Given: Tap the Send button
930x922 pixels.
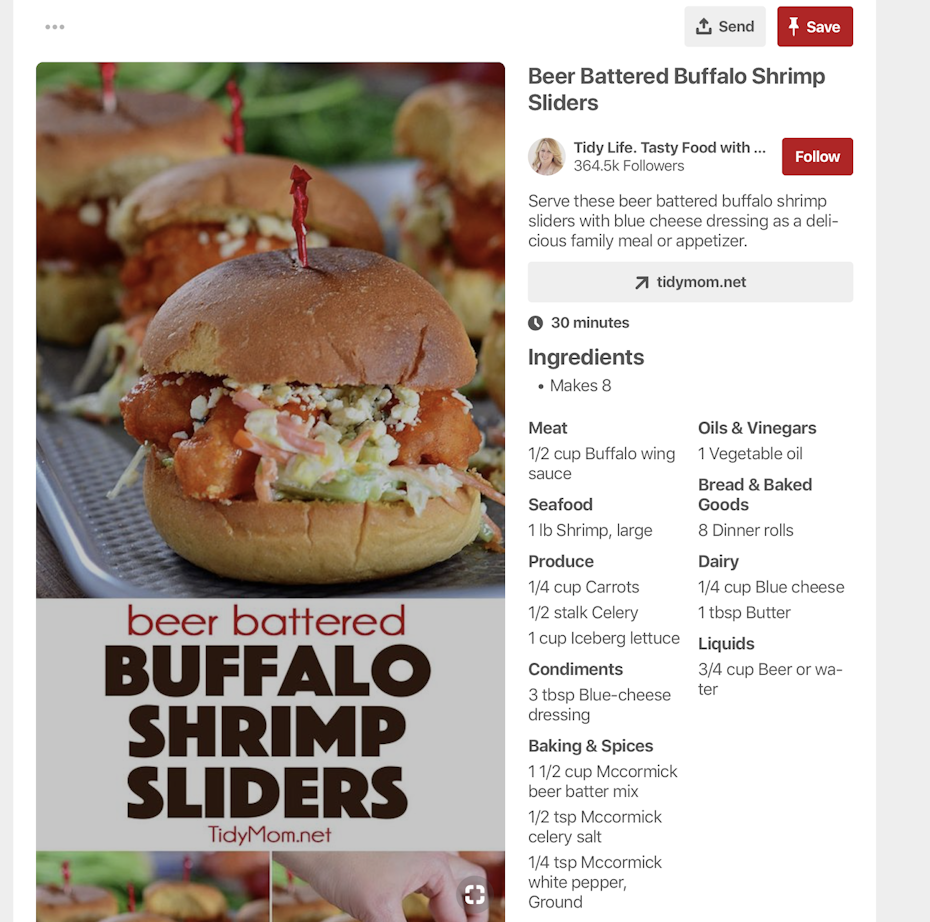Looking at the screenshot, I should (x=724, y=27).
